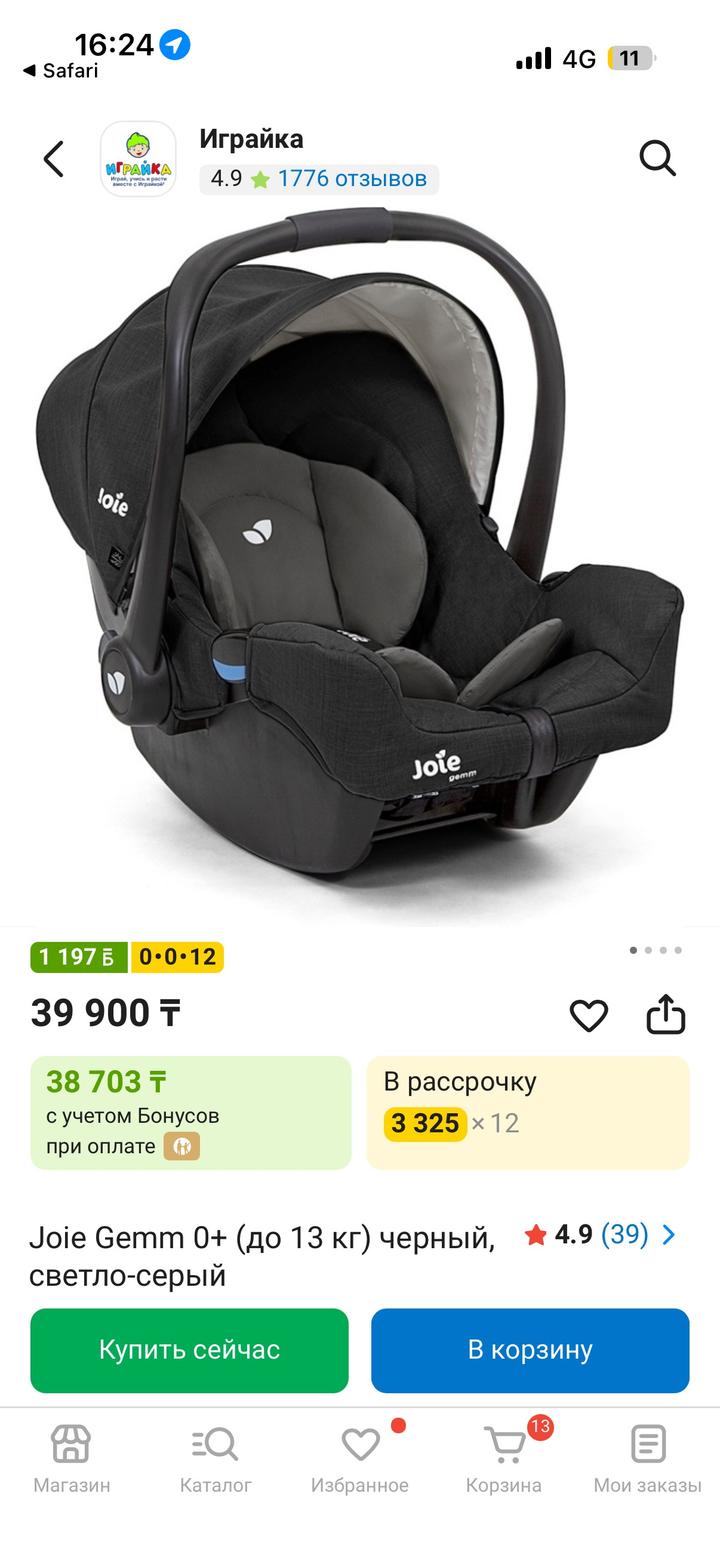Viewport: 720px width, 1565px height.
Task: Add the item with В корзину
Action: [x=530, y=1350]
